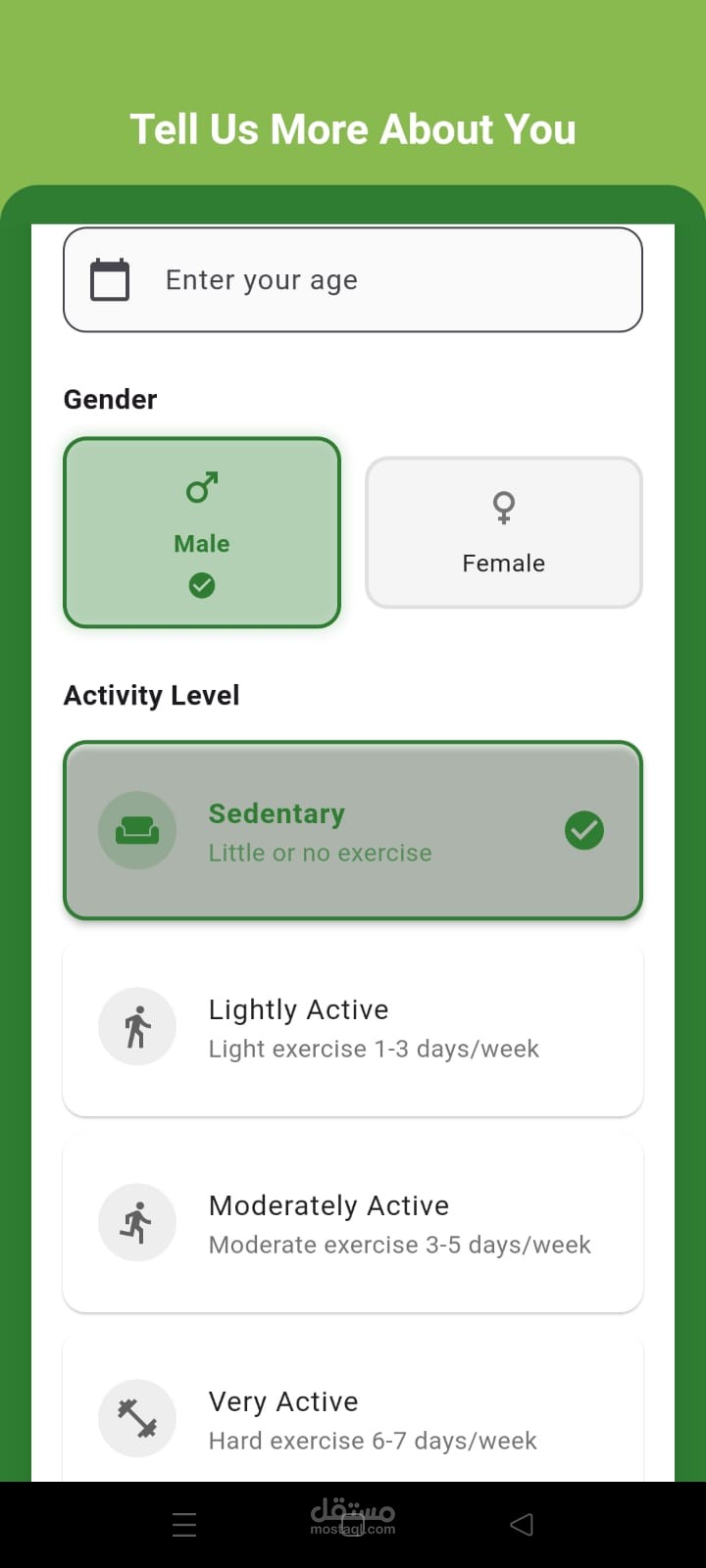Tap the Enter your age field

353,280
